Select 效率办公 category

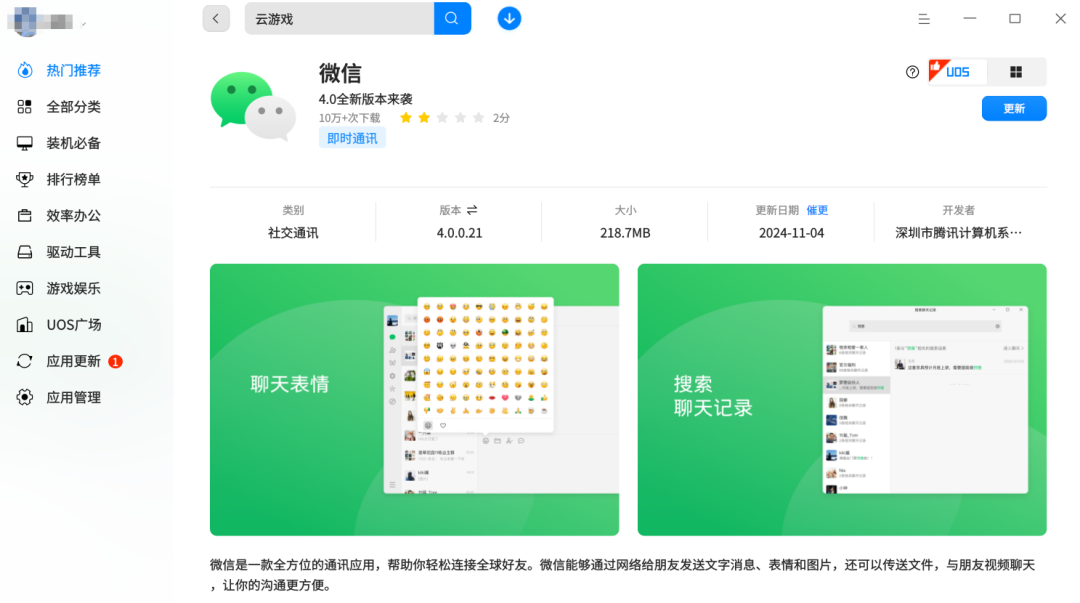click(73, 216)
